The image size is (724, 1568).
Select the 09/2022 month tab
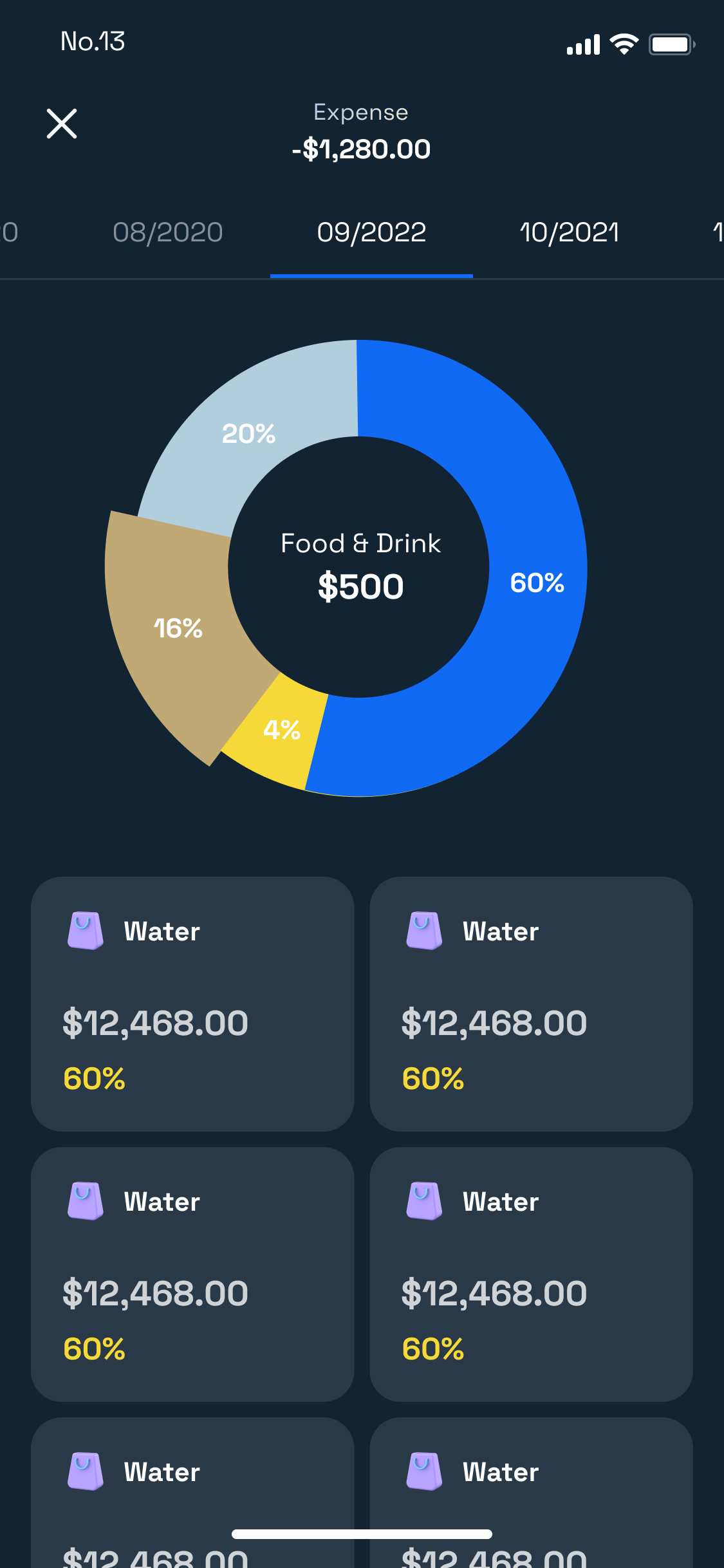(x=371, y=232)
